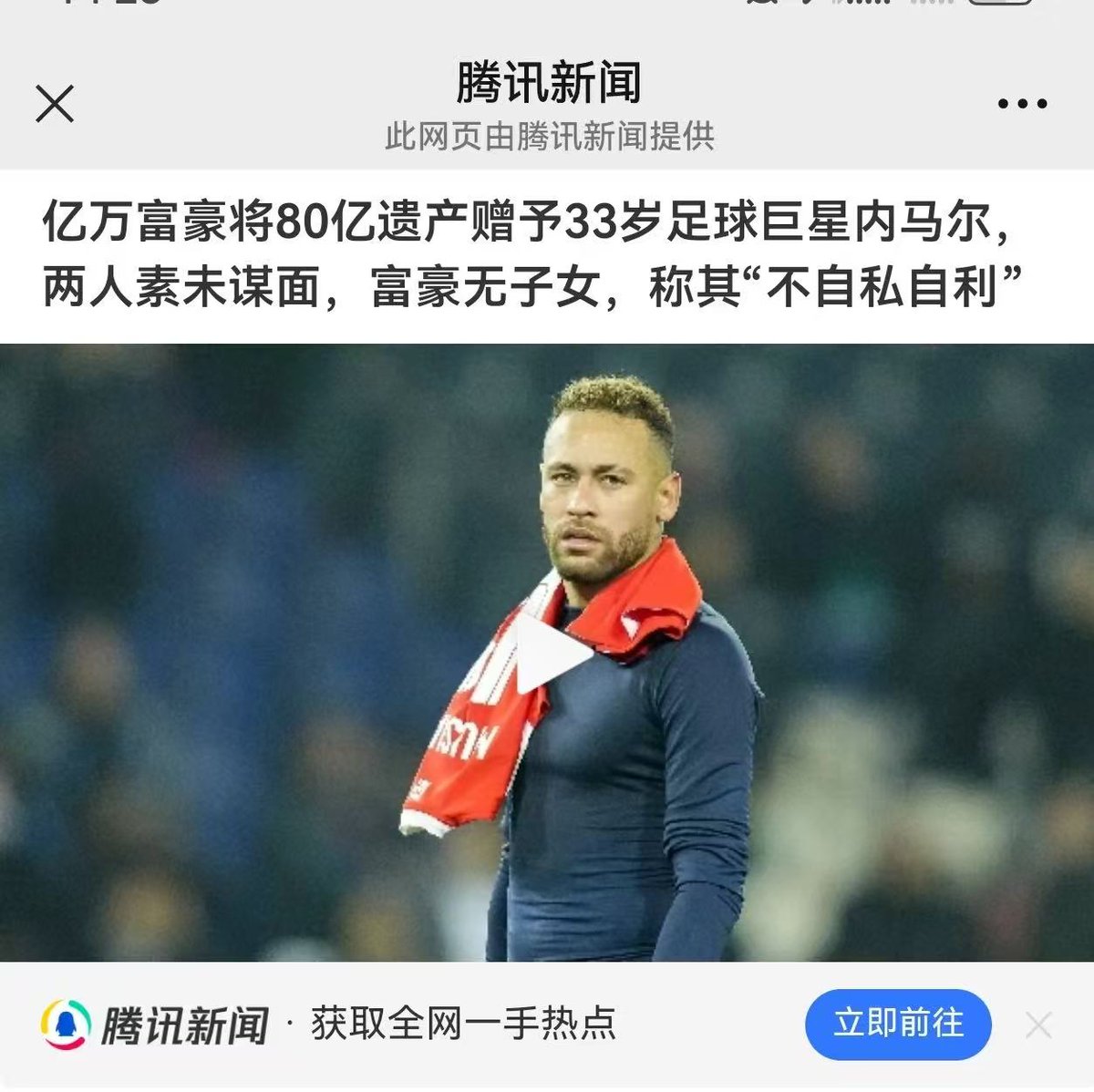The image size is (1094, 1092).
Task: Tap the 立即前往 button
Action: [x=898, y=1024]
